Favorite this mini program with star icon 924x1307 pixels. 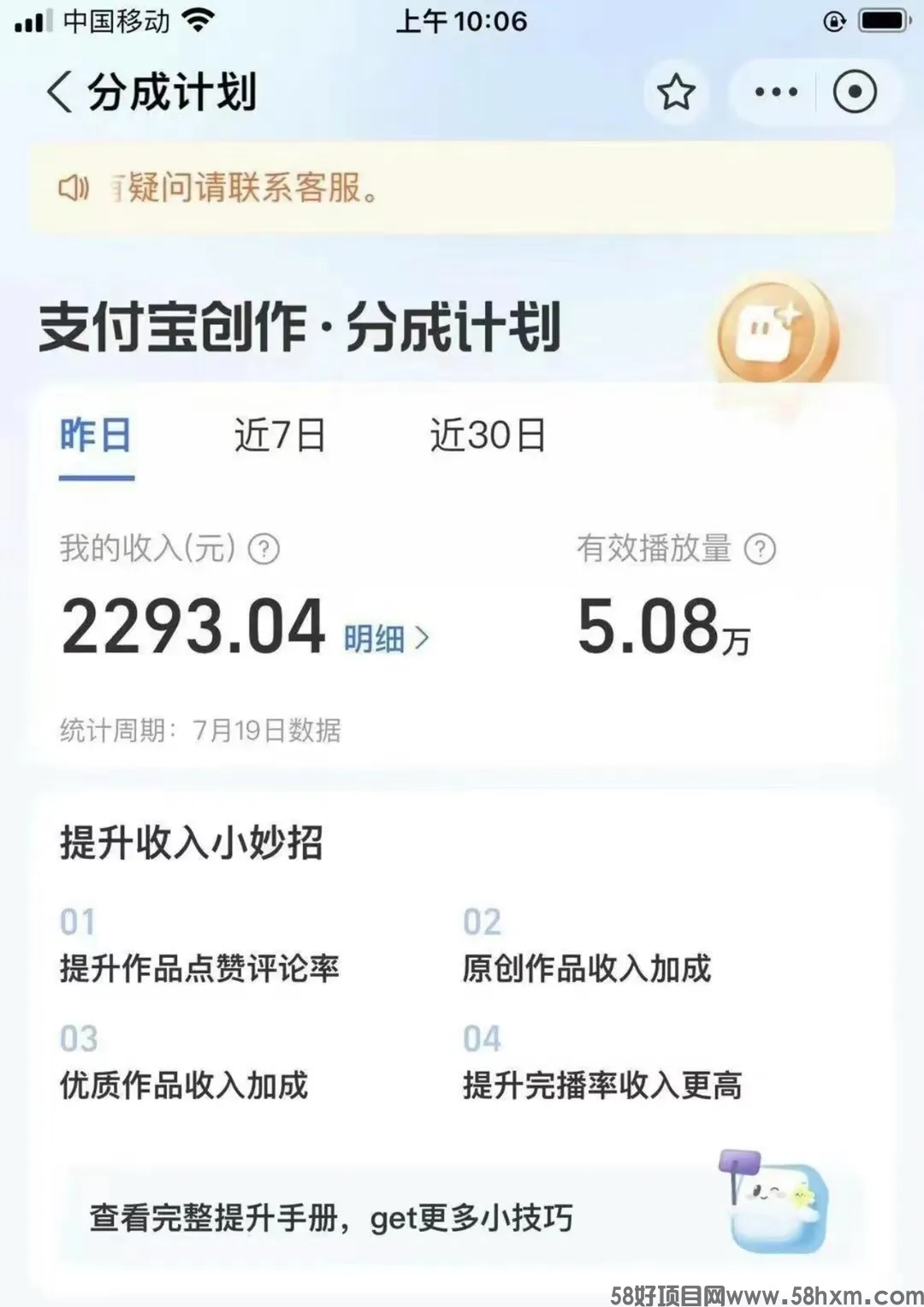click(x=676, y=92)
